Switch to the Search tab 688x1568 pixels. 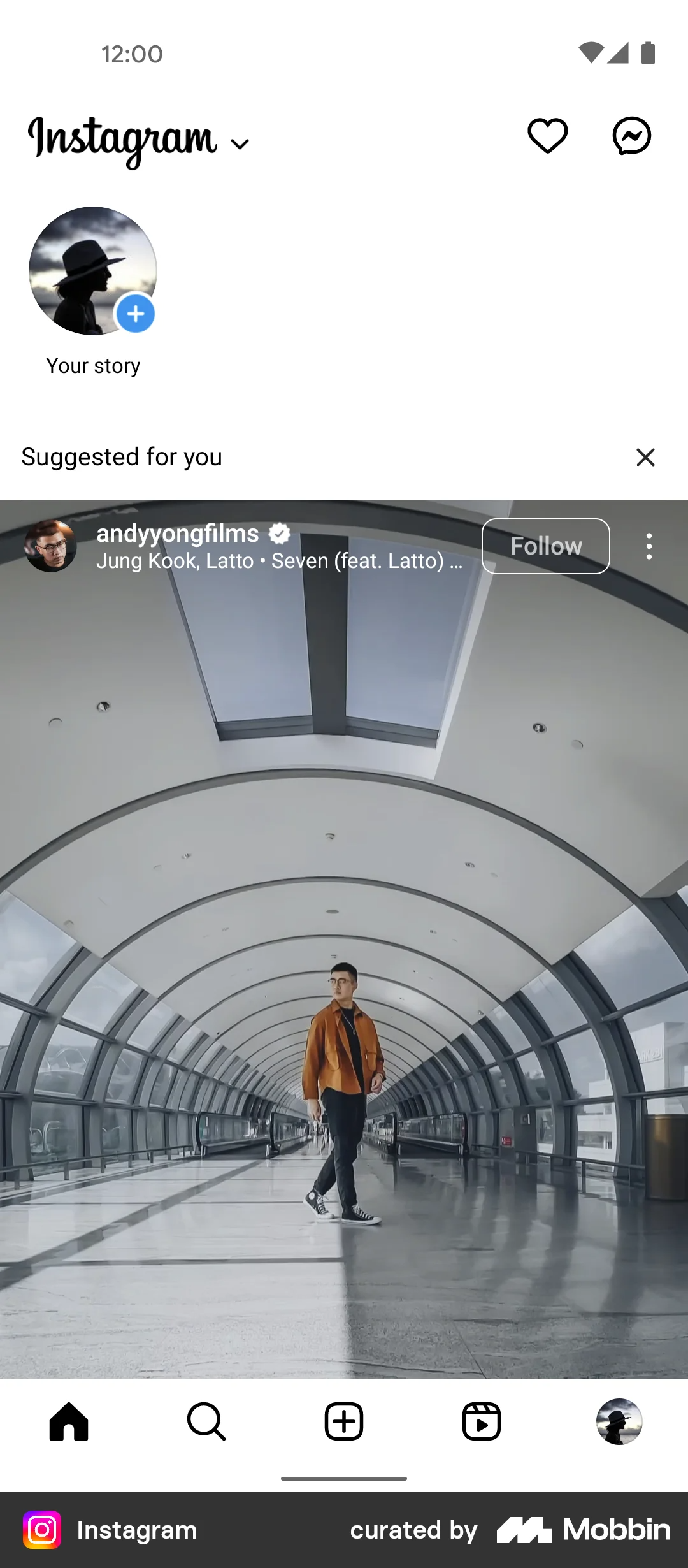point(206,1421)
